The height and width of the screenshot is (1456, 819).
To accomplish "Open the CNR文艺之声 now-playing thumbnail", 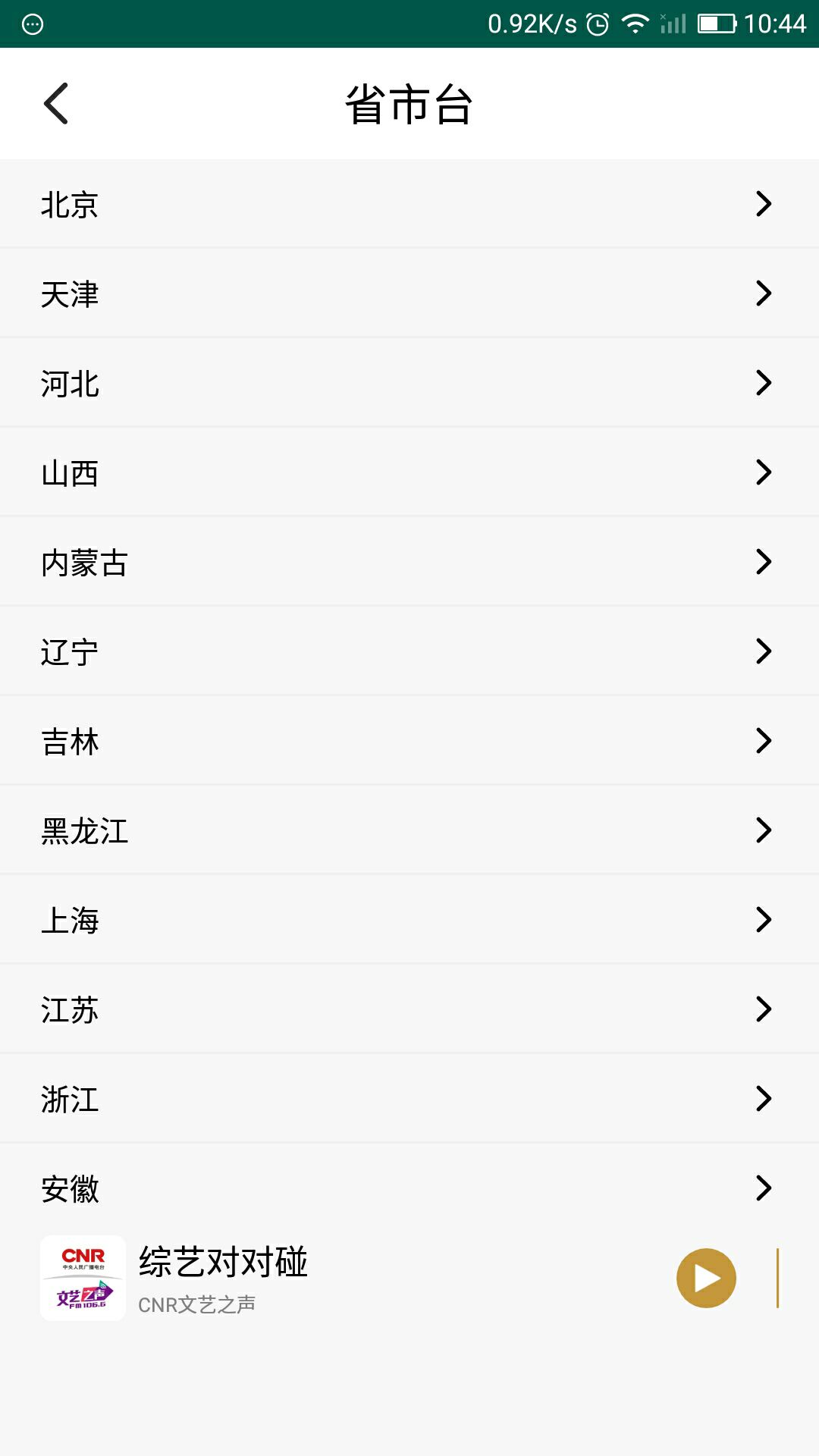I will [83, 1278].
